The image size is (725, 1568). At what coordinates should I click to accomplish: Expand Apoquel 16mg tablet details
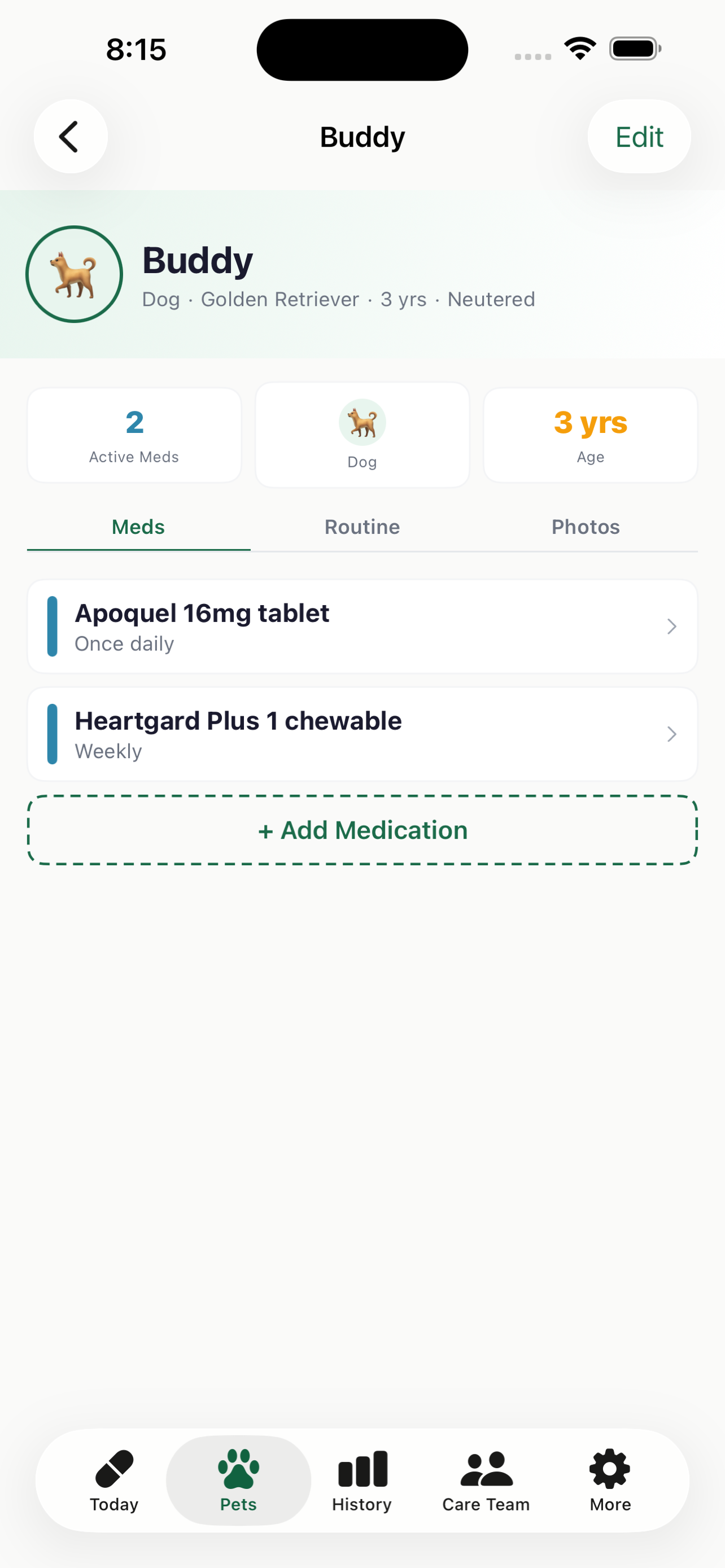tap(362, 627)
